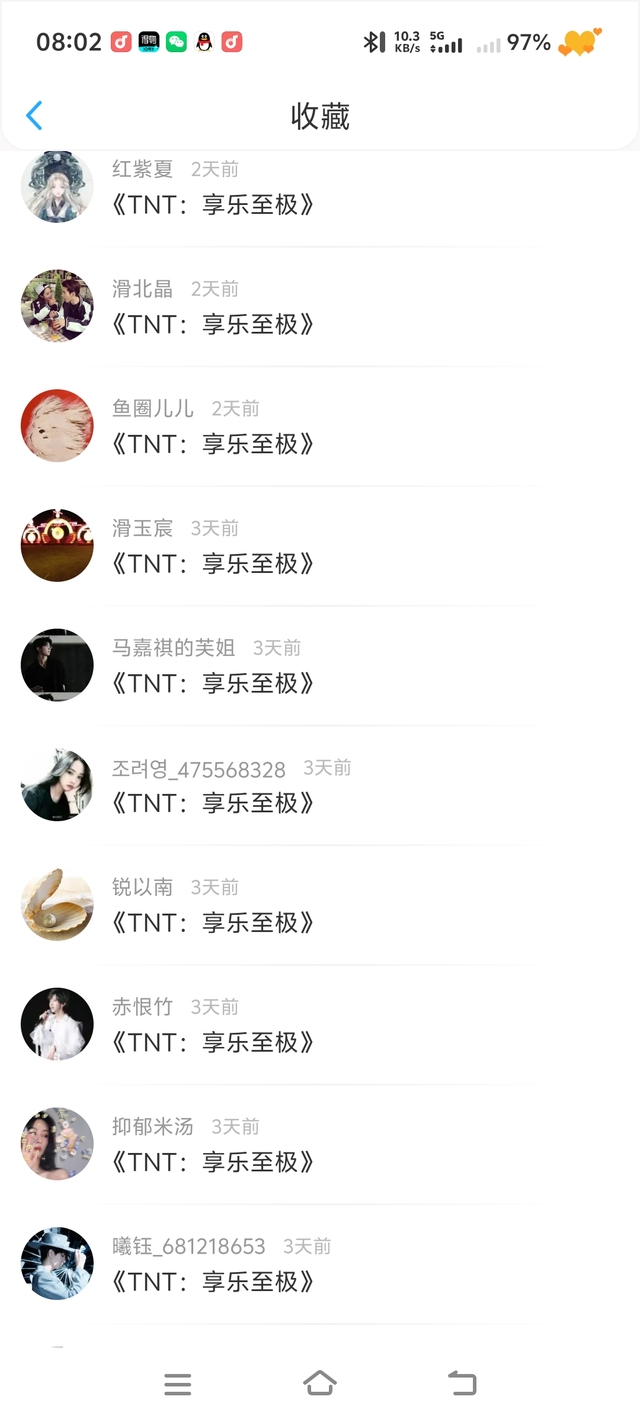Open the collected item from 锐以南
640x1422 pixels.
tap(214, 923)
